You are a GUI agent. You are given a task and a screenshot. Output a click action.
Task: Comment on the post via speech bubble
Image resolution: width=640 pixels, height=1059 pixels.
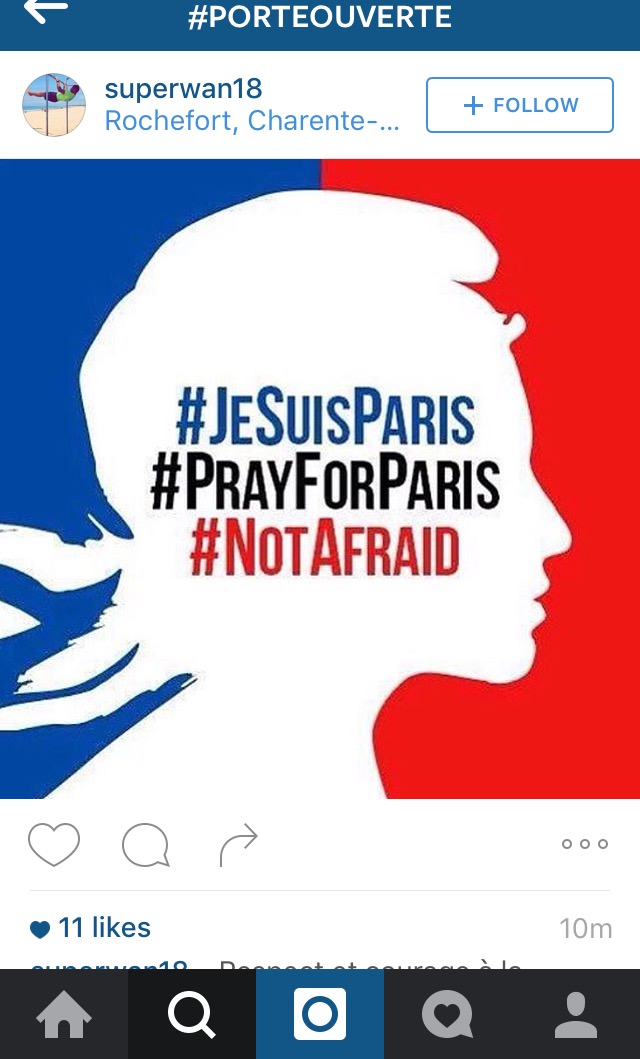pyautogui.click(x=145, y=845)
